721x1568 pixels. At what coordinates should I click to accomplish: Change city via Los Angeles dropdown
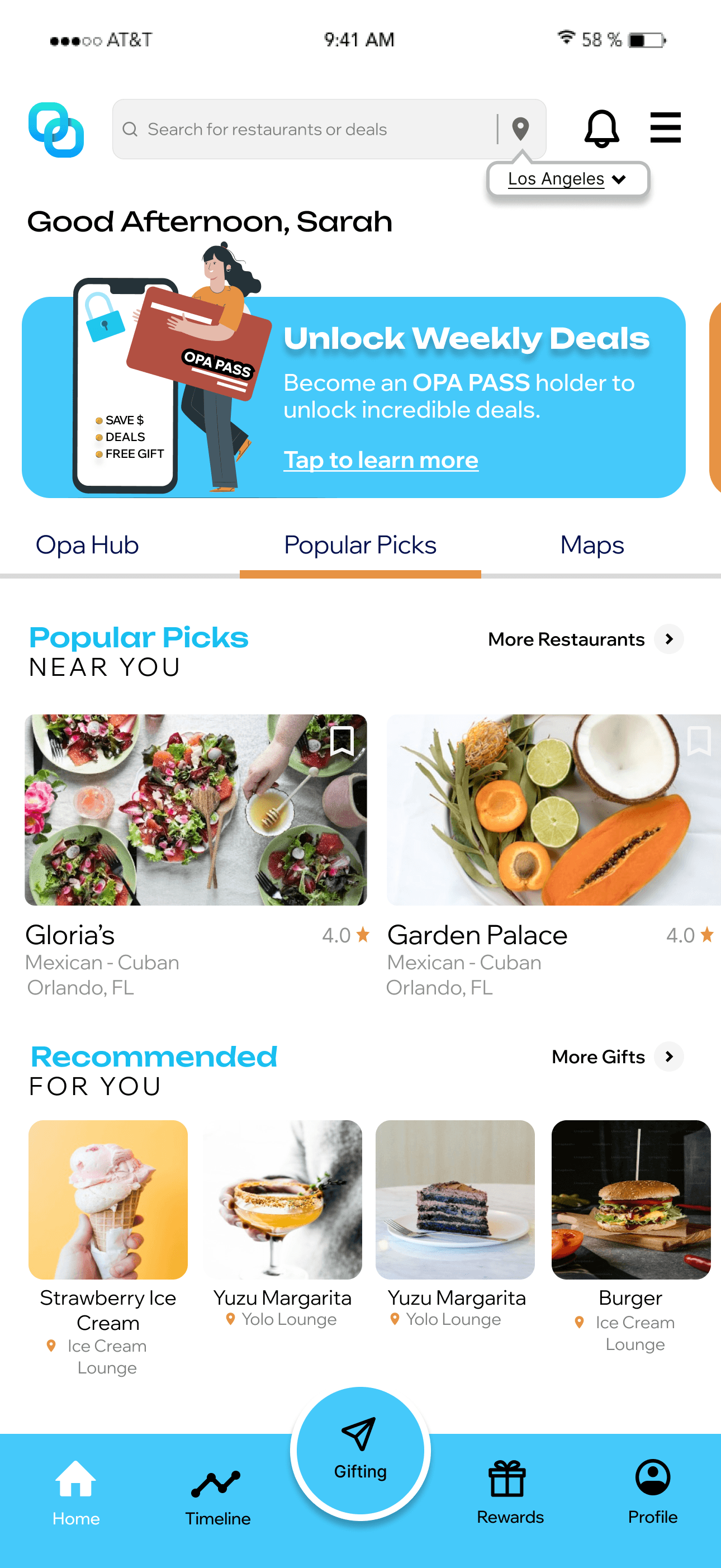coord(567,178)
